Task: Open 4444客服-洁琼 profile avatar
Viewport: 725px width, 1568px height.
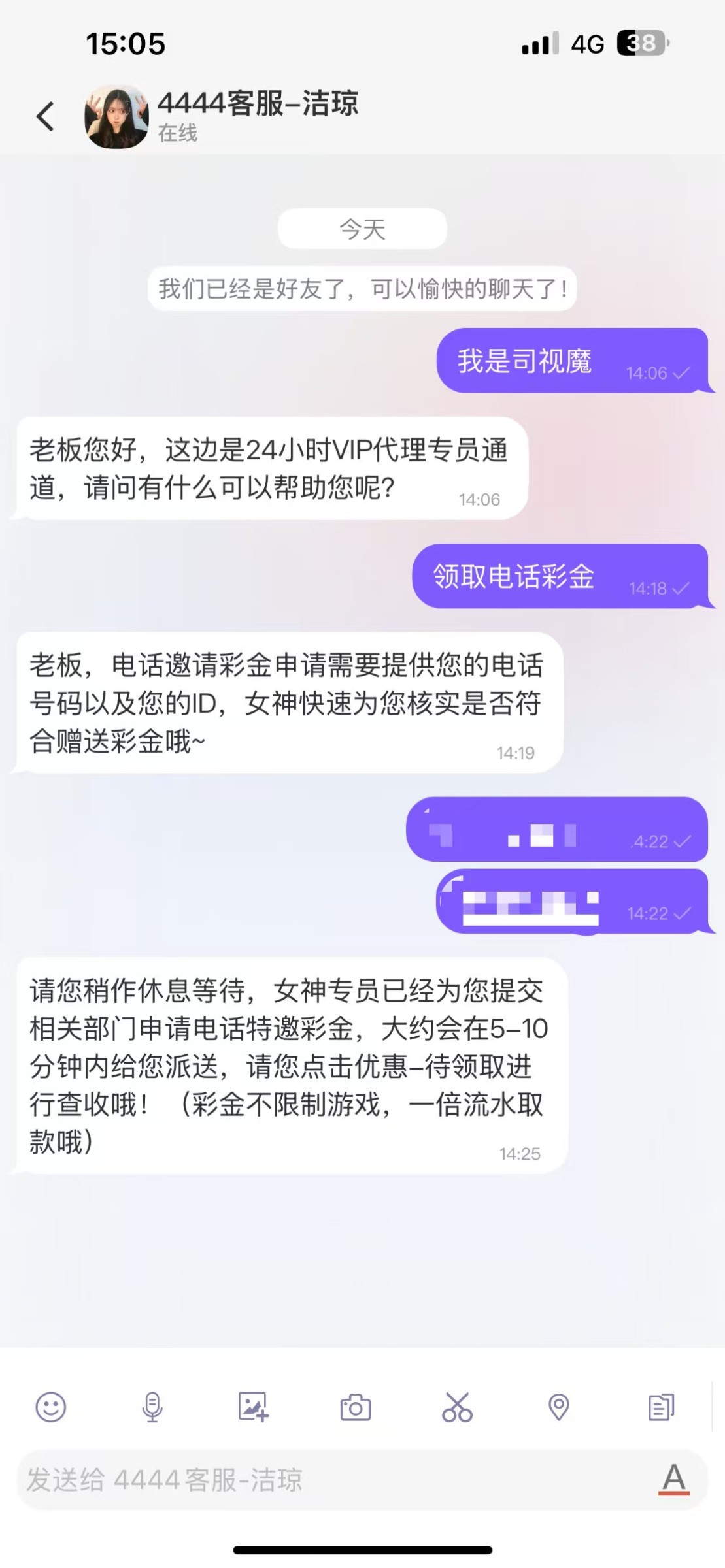Action: pyautogui.click(x=116, y=117)
